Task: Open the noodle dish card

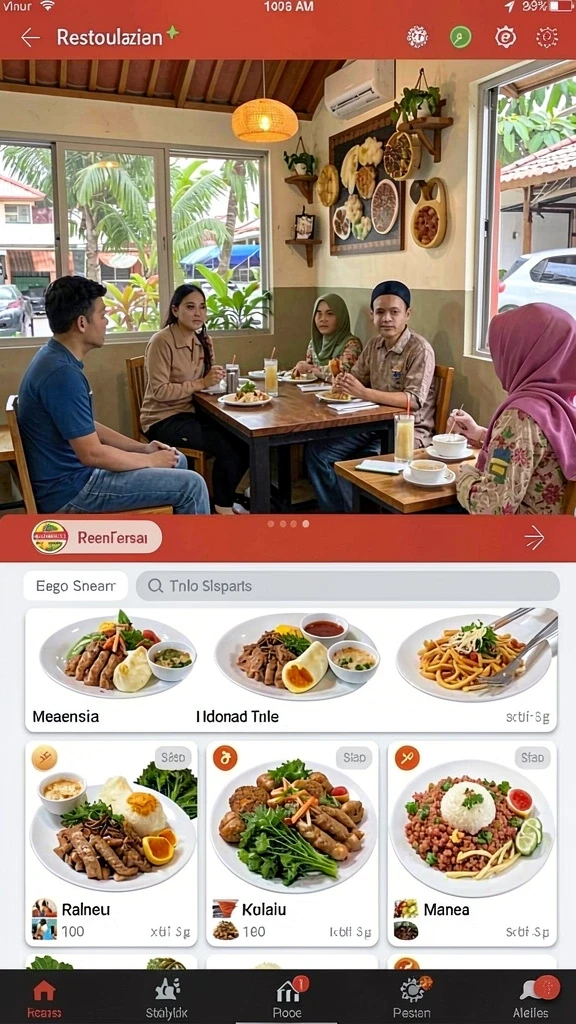Action: click(475, 670)
